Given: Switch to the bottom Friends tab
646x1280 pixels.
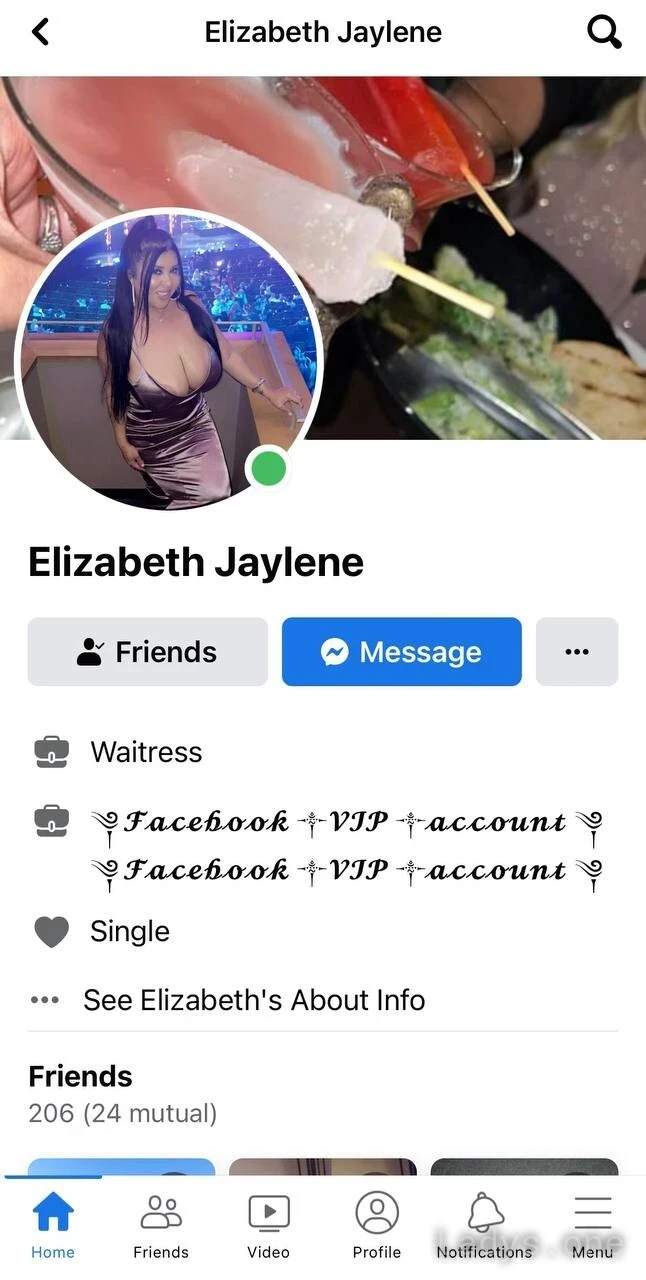Looking at the screenshot, I should (x=161, y=1226).
